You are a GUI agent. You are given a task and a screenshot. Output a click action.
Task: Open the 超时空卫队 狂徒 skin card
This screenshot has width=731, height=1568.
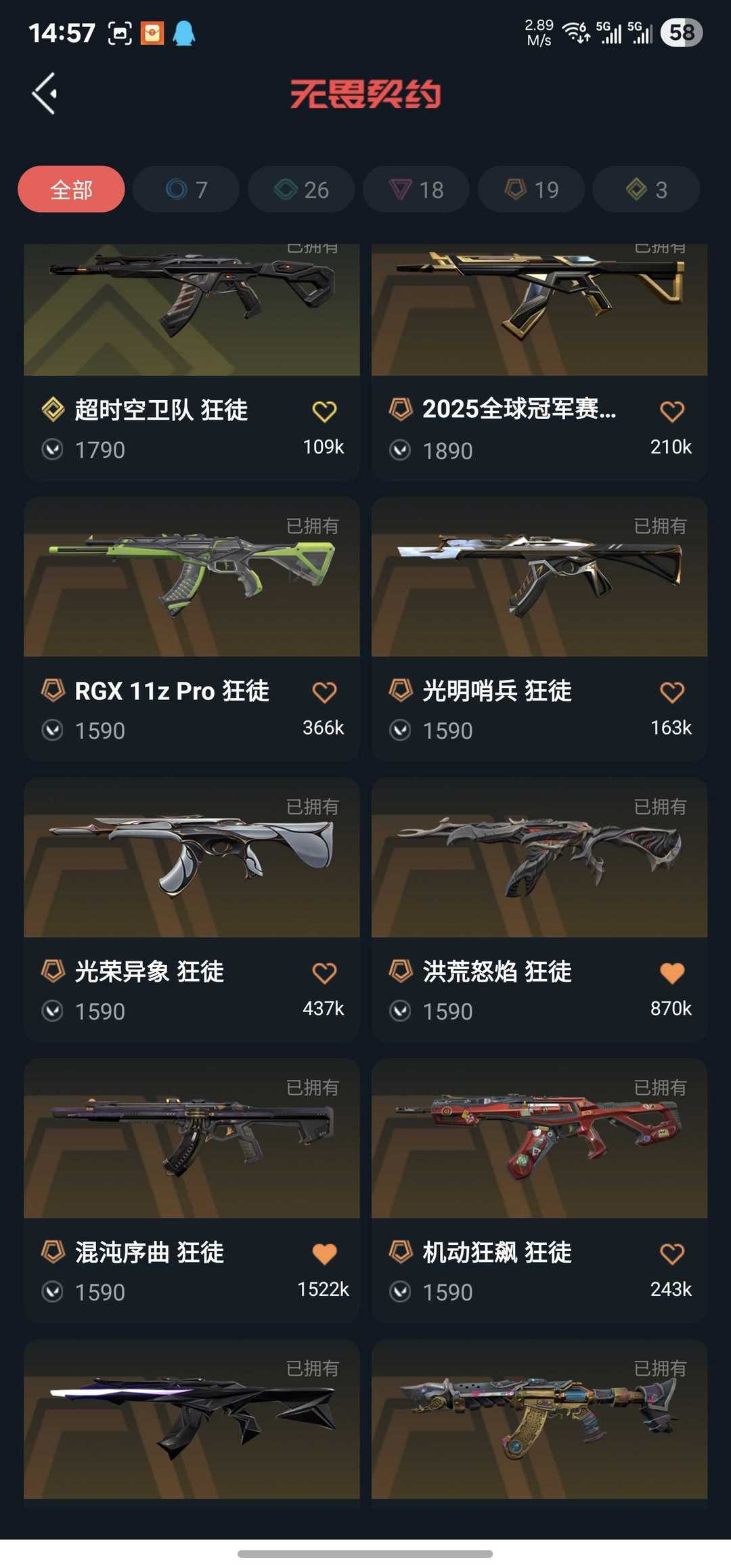pos(192,362)
